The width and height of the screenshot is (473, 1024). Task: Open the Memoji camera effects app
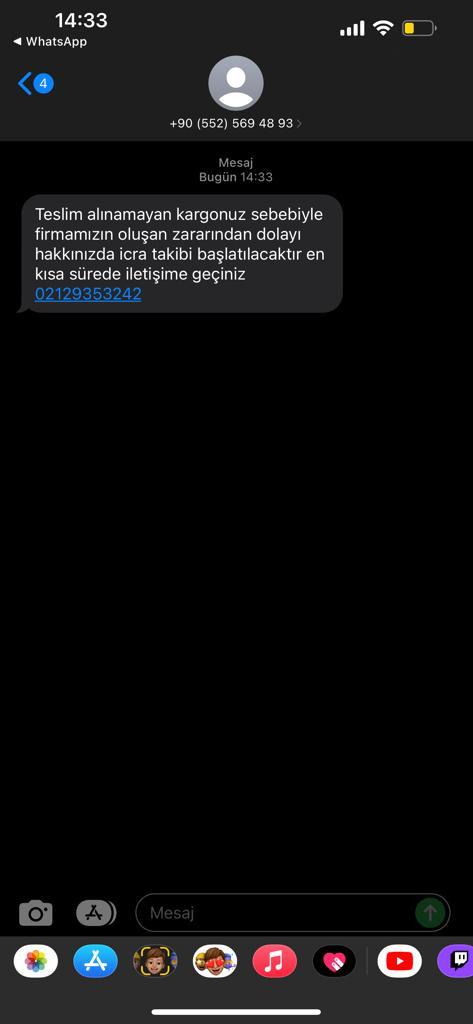point(155,961)
